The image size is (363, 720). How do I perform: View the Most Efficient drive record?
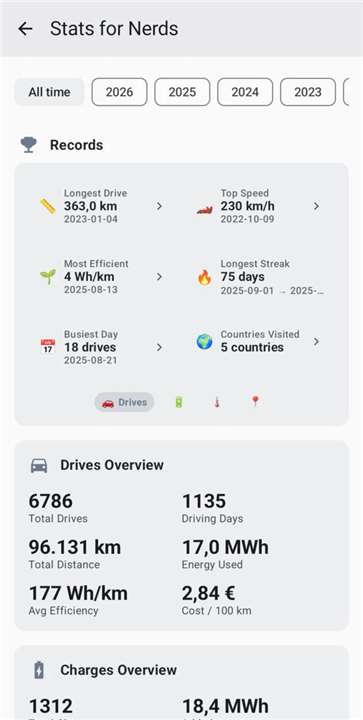pyautogui.click(x=102, y=277)
